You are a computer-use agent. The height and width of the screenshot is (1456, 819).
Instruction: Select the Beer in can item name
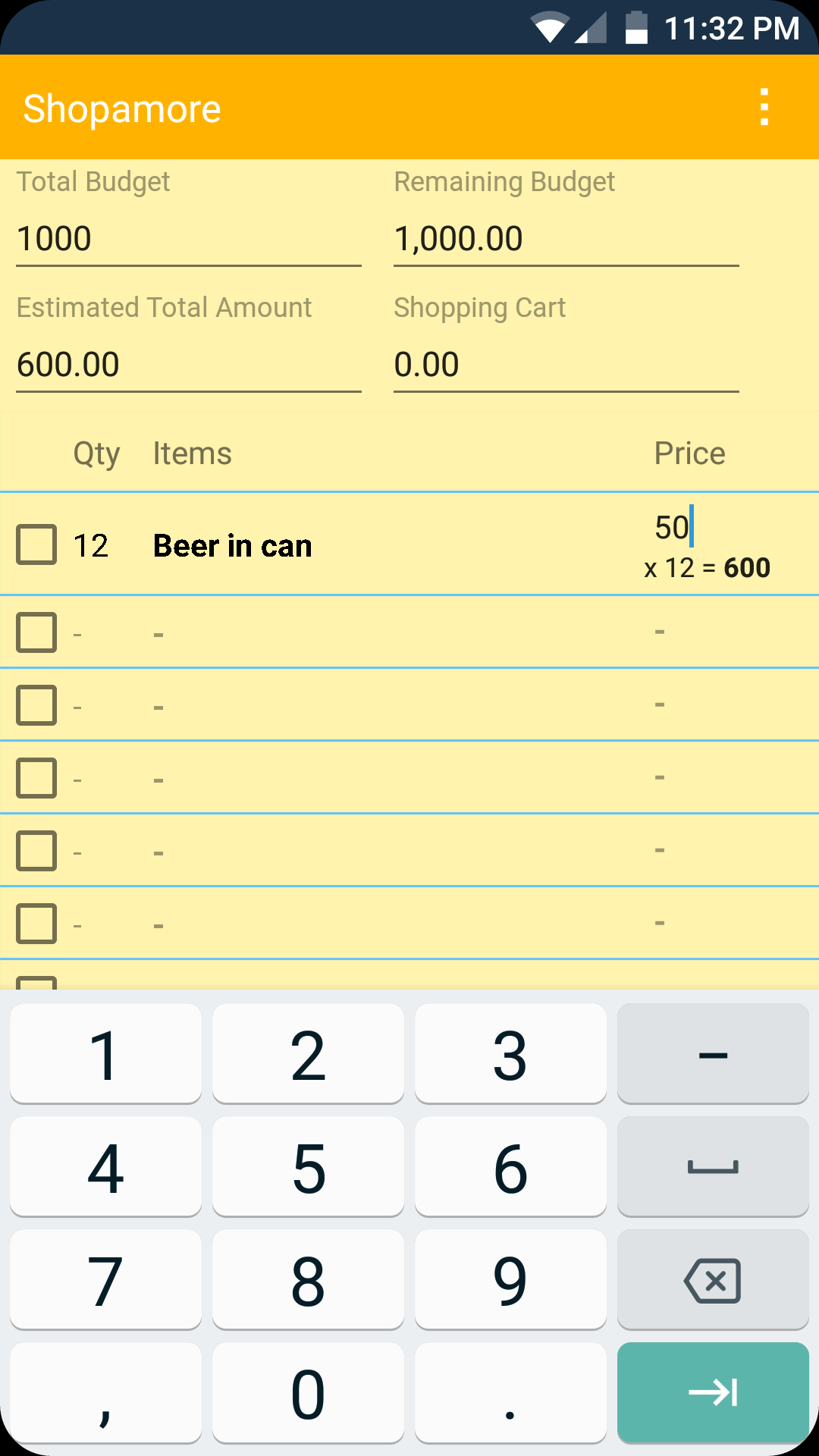tap(232, 545)
